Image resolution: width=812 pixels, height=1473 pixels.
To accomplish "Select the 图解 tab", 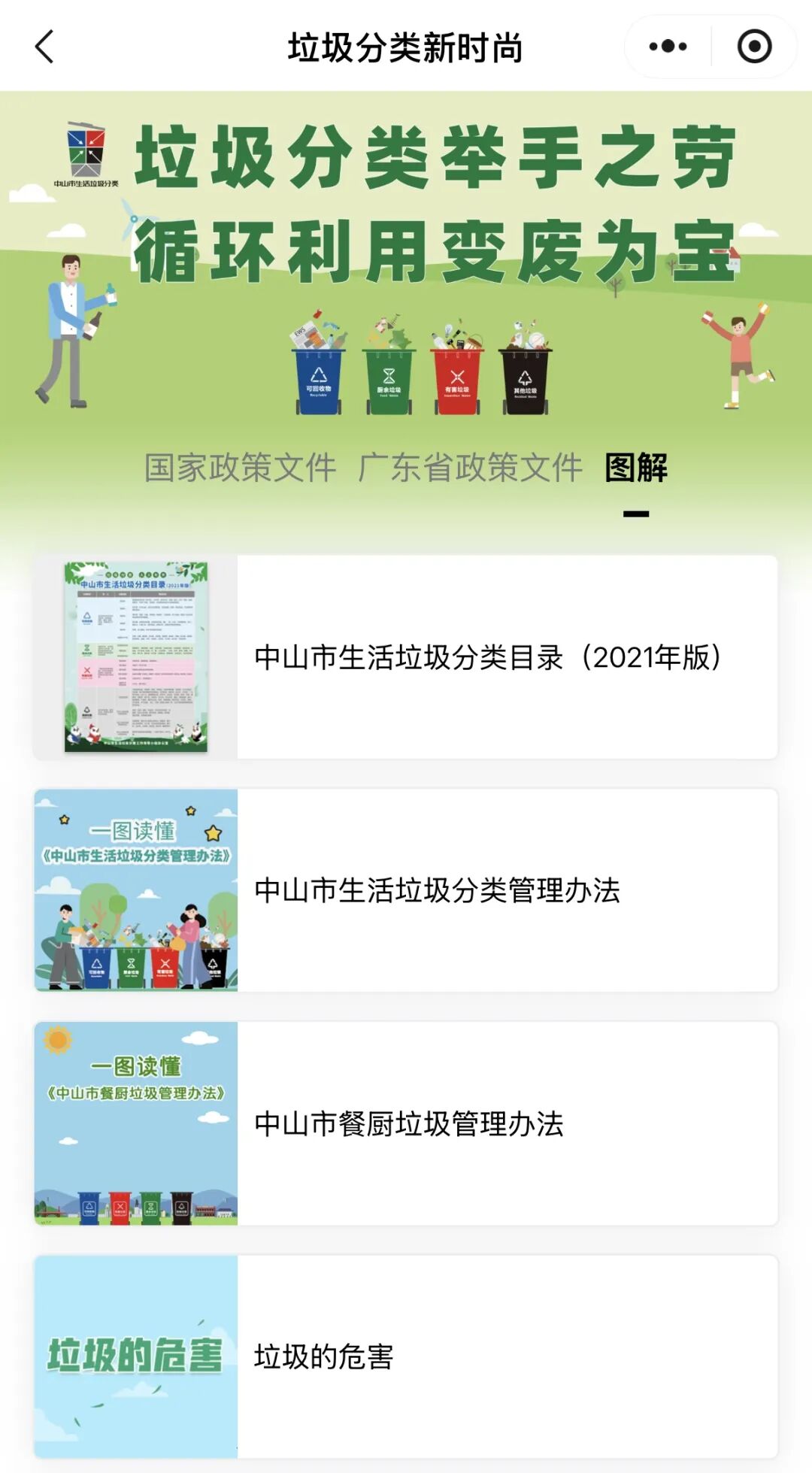I will (636, 468).
